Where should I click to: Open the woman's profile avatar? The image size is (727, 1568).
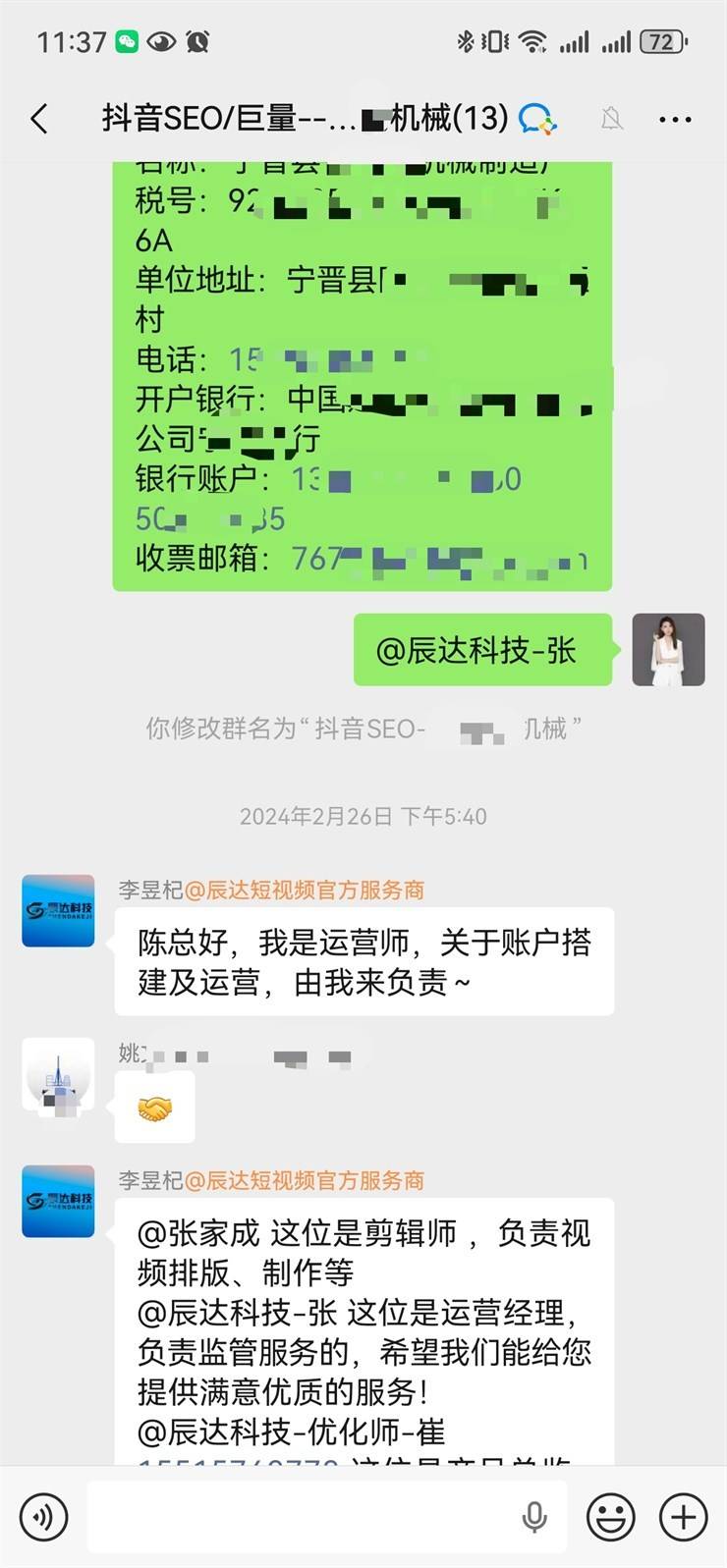[668, 649]
